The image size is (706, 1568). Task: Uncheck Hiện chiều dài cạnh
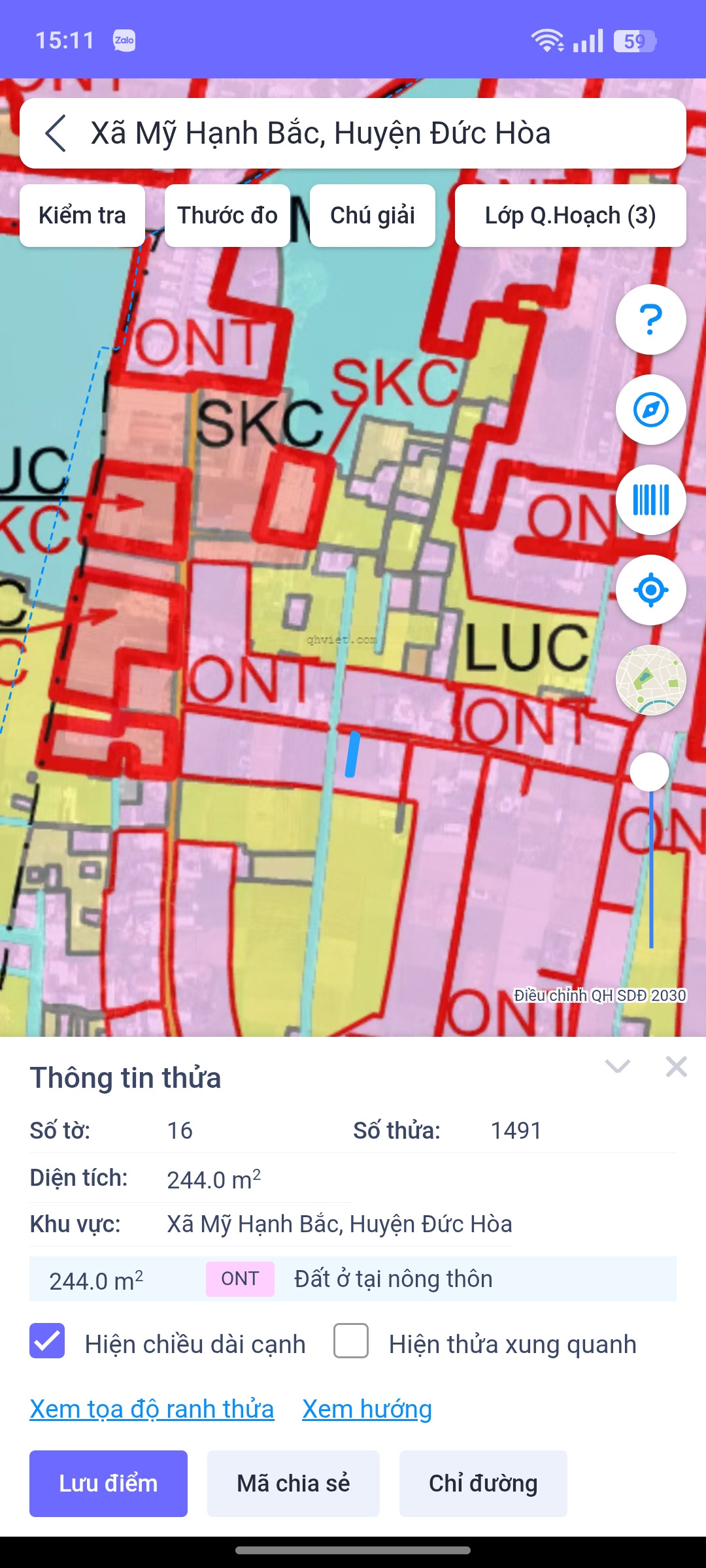tap(47, 1341)
